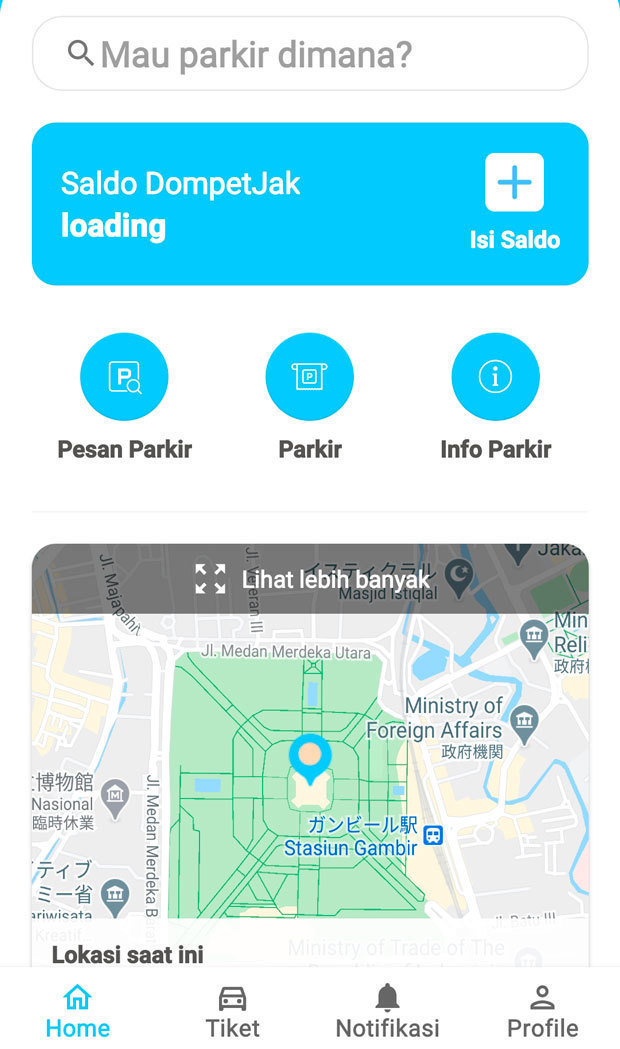This screenshot has height=1049, width=620.
Task: Tap the Mau parkir dimana search box
Action: (310, 54)
